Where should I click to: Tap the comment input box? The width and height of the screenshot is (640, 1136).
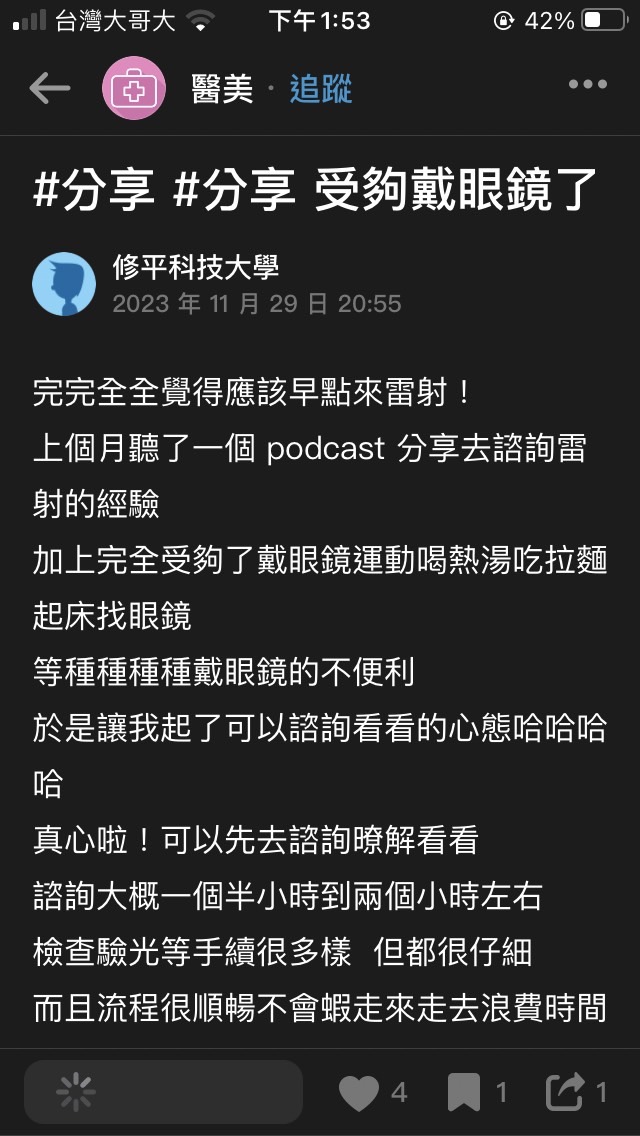pos(163,1092)
